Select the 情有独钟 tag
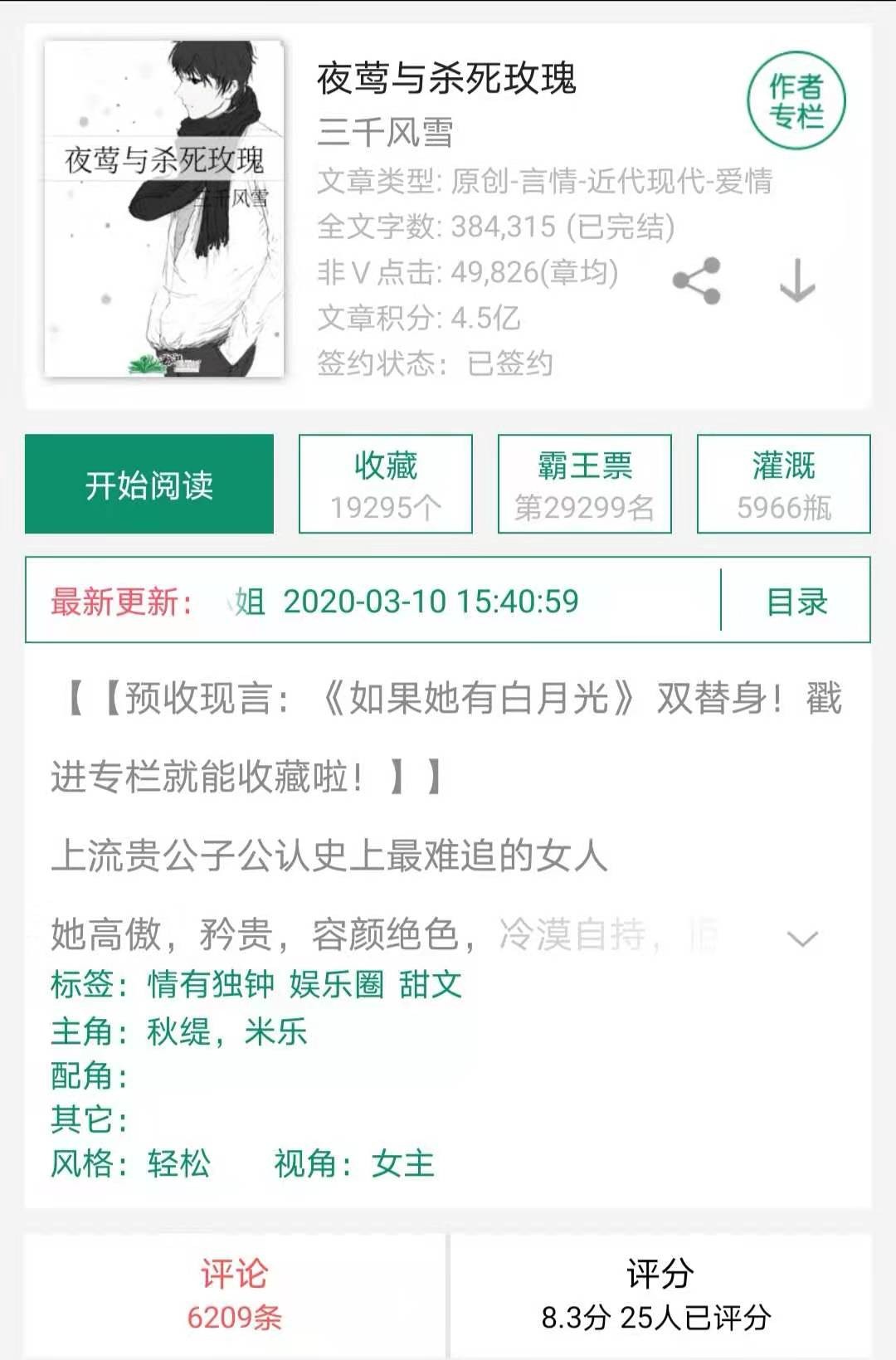The image size is (896, 1360). pyautogui.click(x=211, y=984)
